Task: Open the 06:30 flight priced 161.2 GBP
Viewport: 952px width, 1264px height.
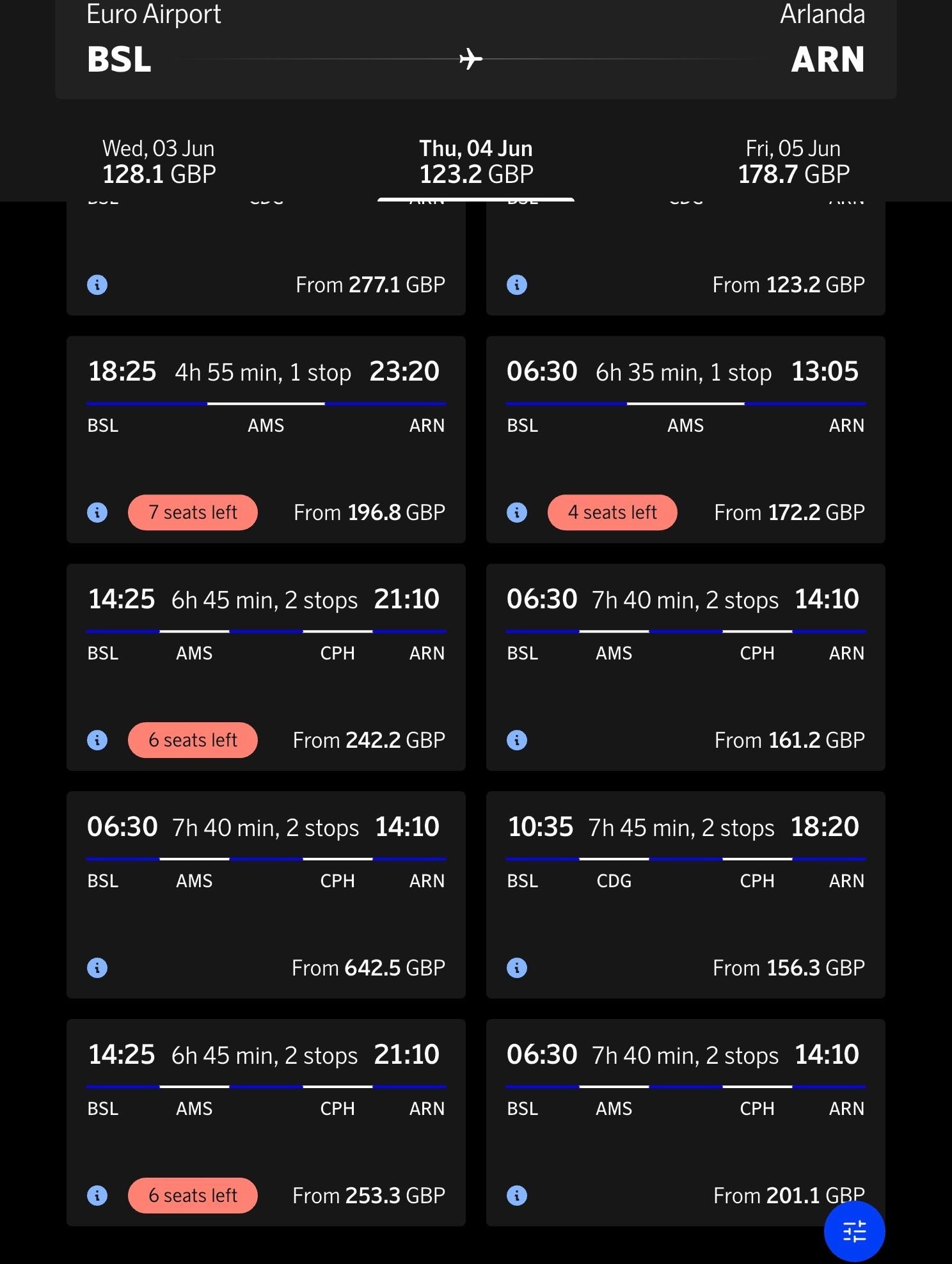Action: pos(685,667)
